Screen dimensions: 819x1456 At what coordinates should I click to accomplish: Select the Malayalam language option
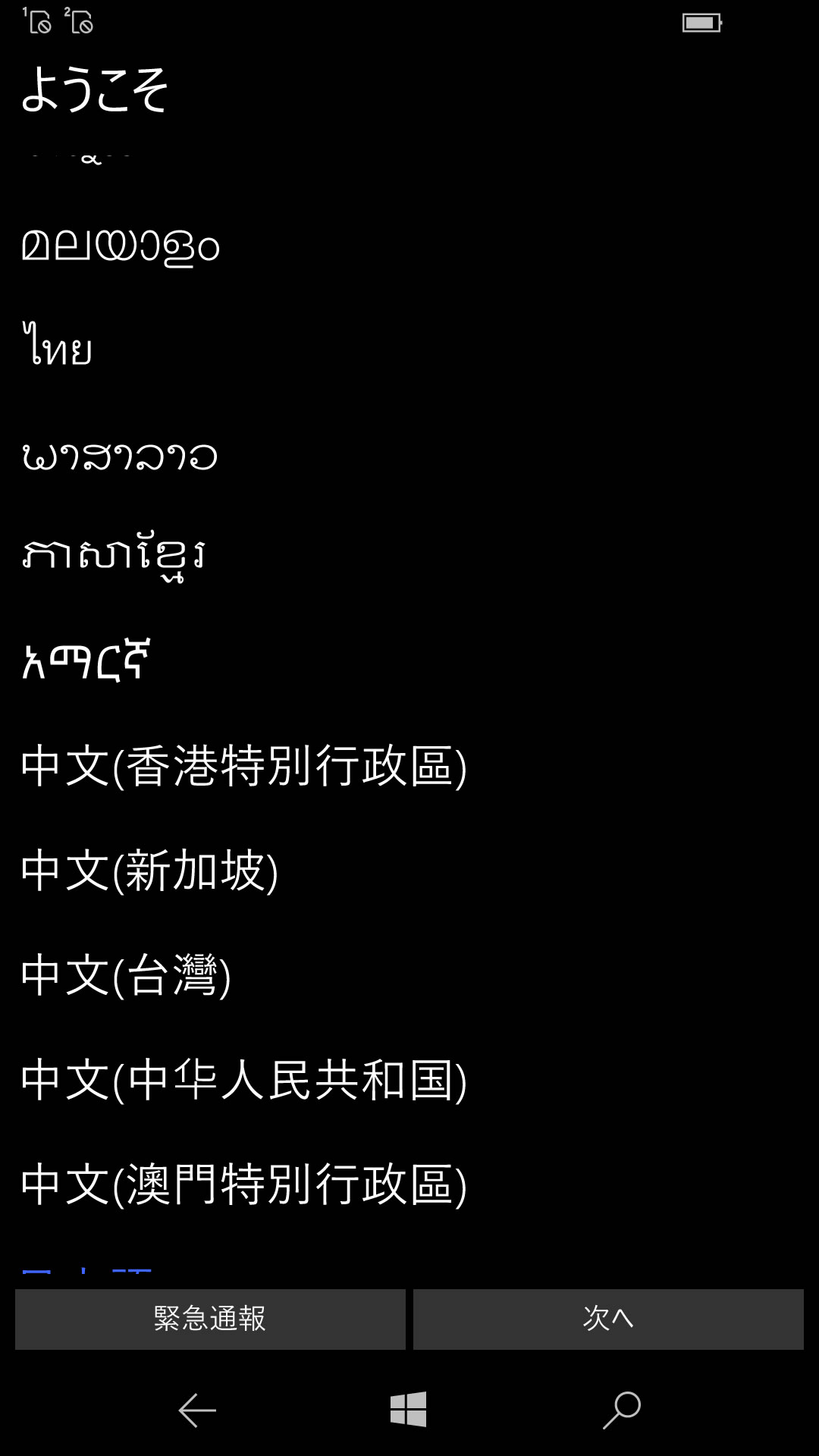click(121, 244)
